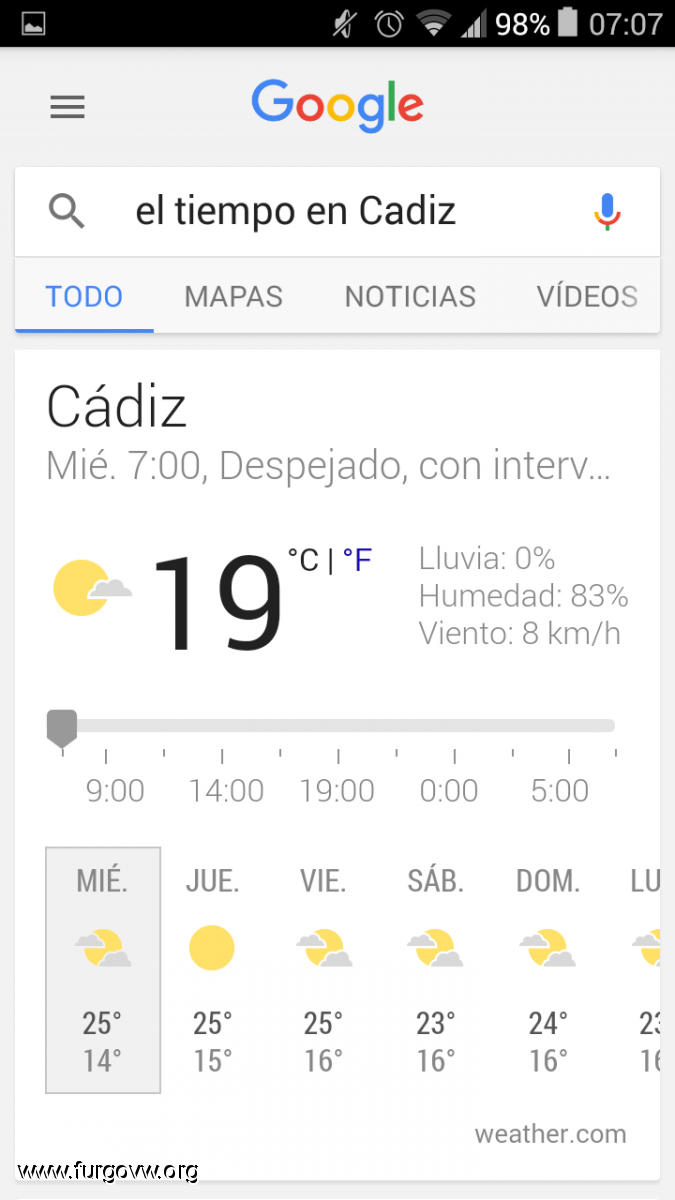Switch temperature units to °F

357,559
